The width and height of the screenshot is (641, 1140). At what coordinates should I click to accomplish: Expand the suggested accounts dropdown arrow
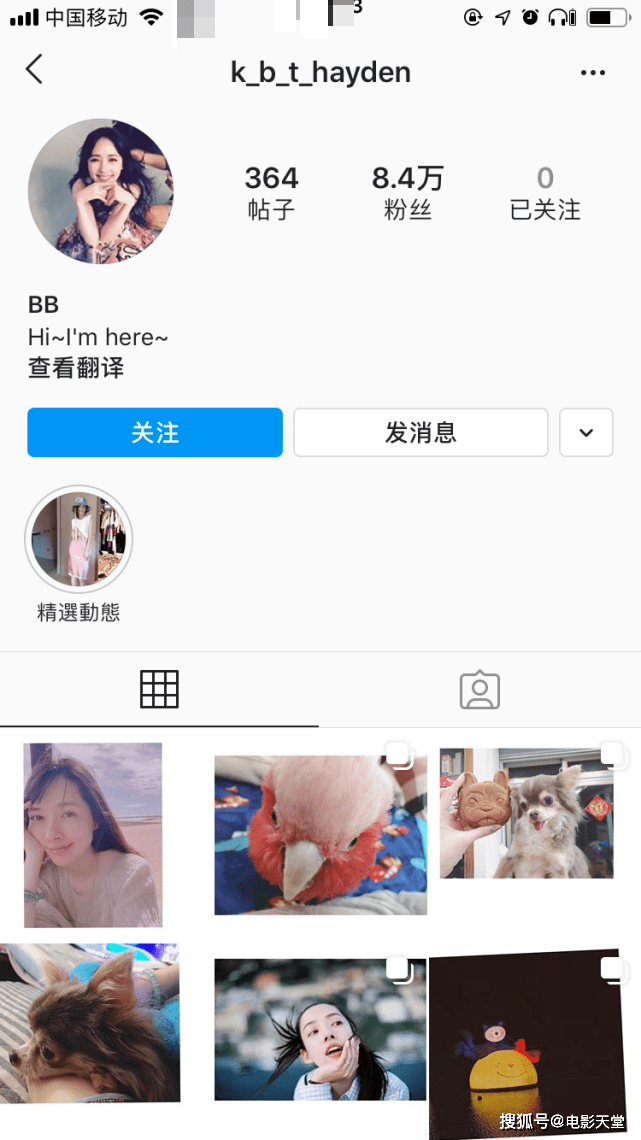pyautogui.click(x=586, y=432)
